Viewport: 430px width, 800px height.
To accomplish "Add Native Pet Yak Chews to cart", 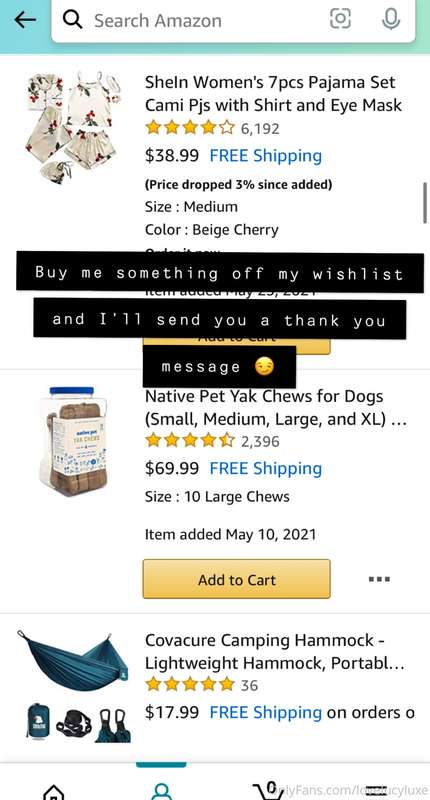I will click(x=237, y=579).
